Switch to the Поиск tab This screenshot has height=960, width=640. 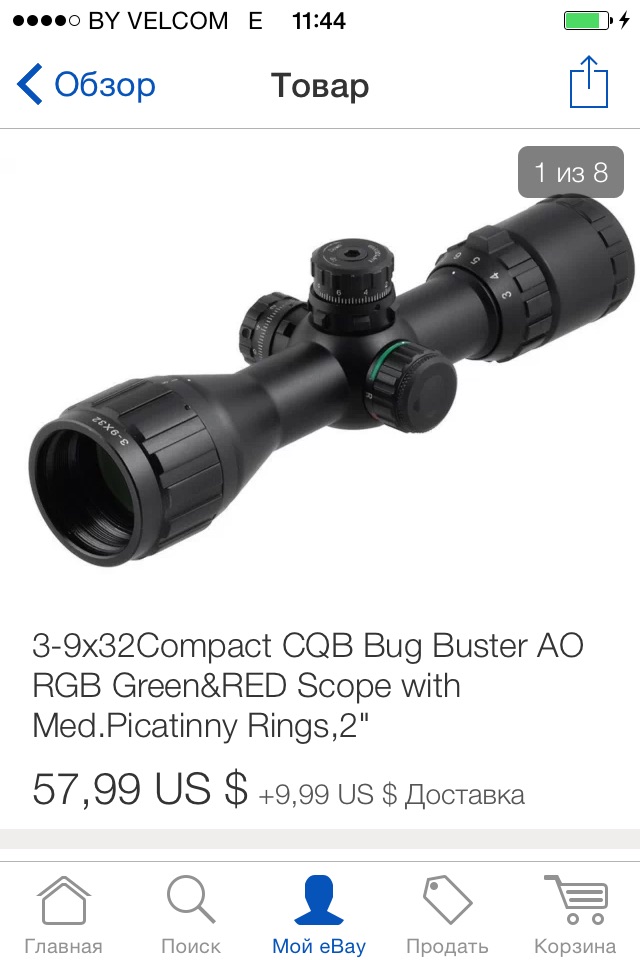[x=191, y=913]
